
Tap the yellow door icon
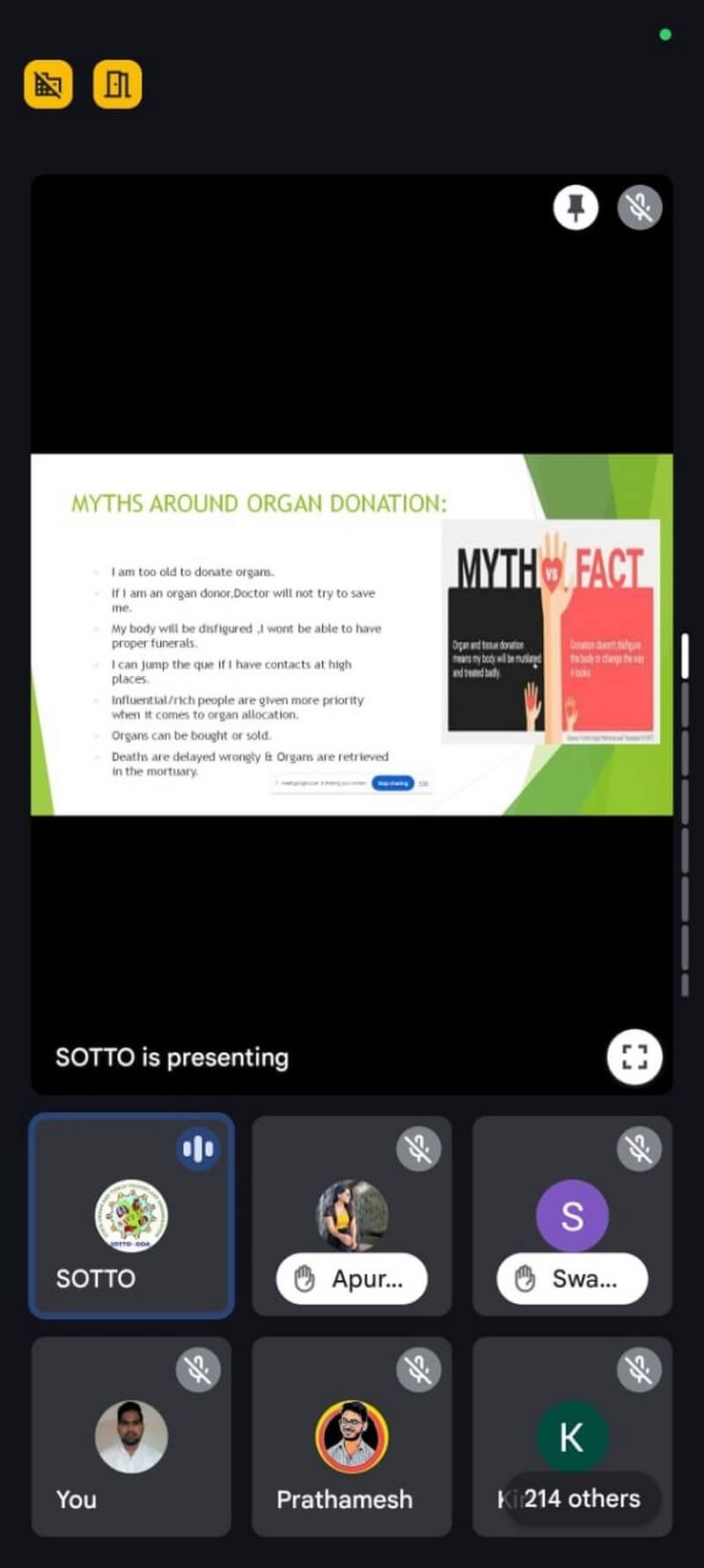coord(117,85)
